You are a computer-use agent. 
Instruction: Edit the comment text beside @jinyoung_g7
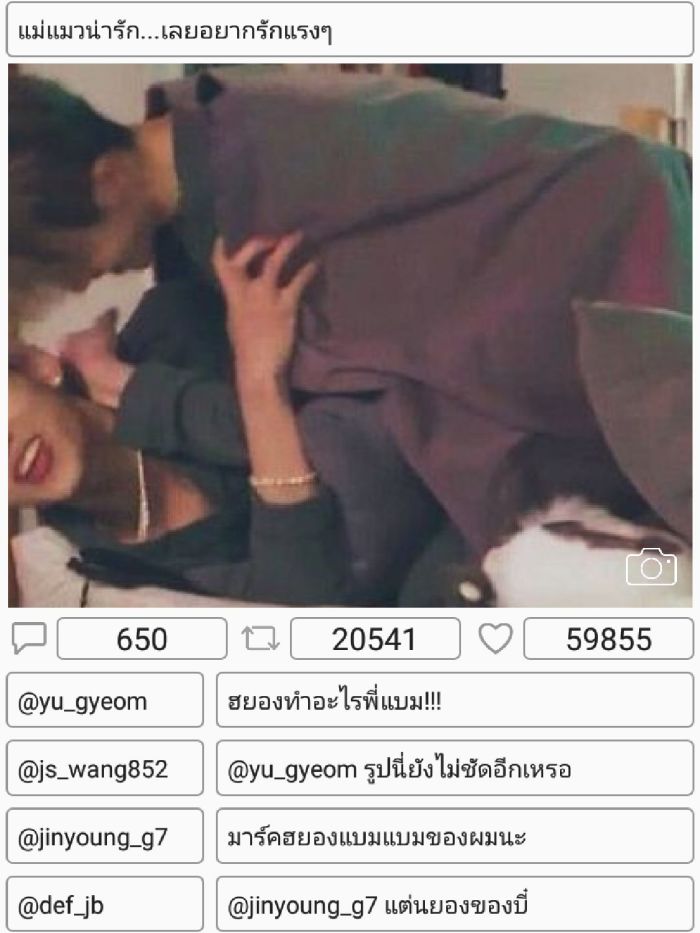point(454,837)
